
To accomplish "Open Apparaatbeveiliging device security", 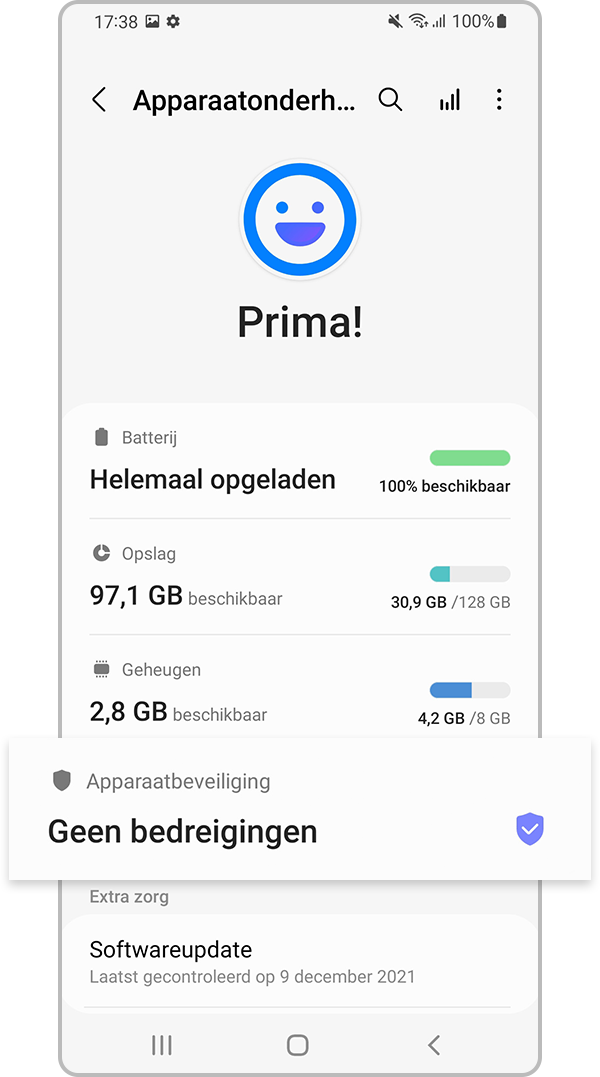I will [299, 809].
